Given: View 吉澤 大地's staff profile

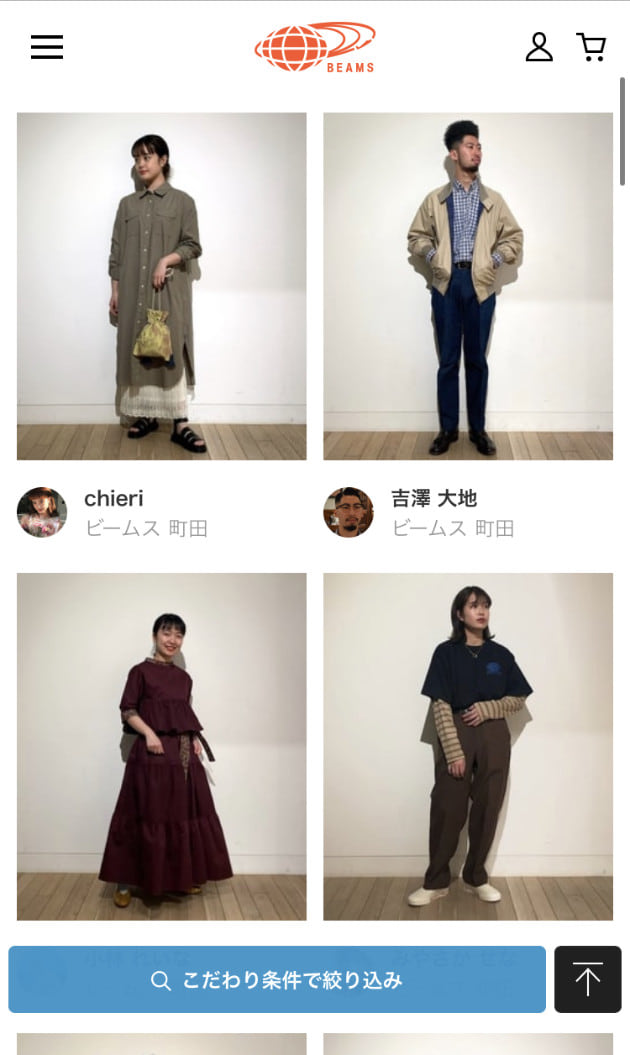Looking at the screenshot, I should [433, 498].
